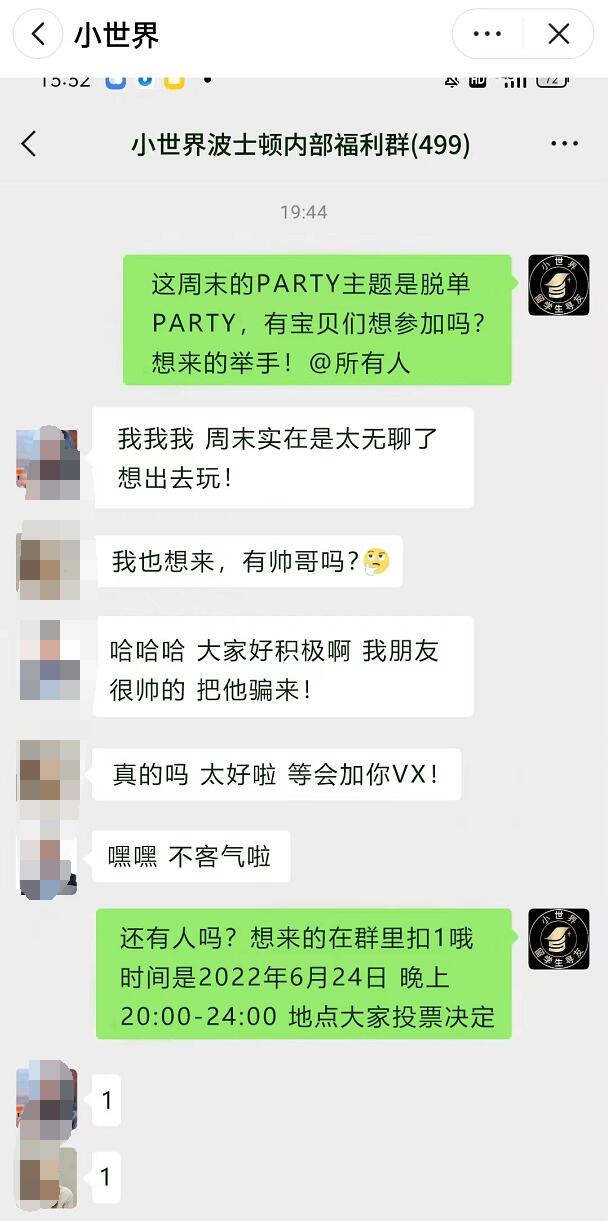Open the mini program more options menu
Screen dimensions: 612x1221
point(487,35)
